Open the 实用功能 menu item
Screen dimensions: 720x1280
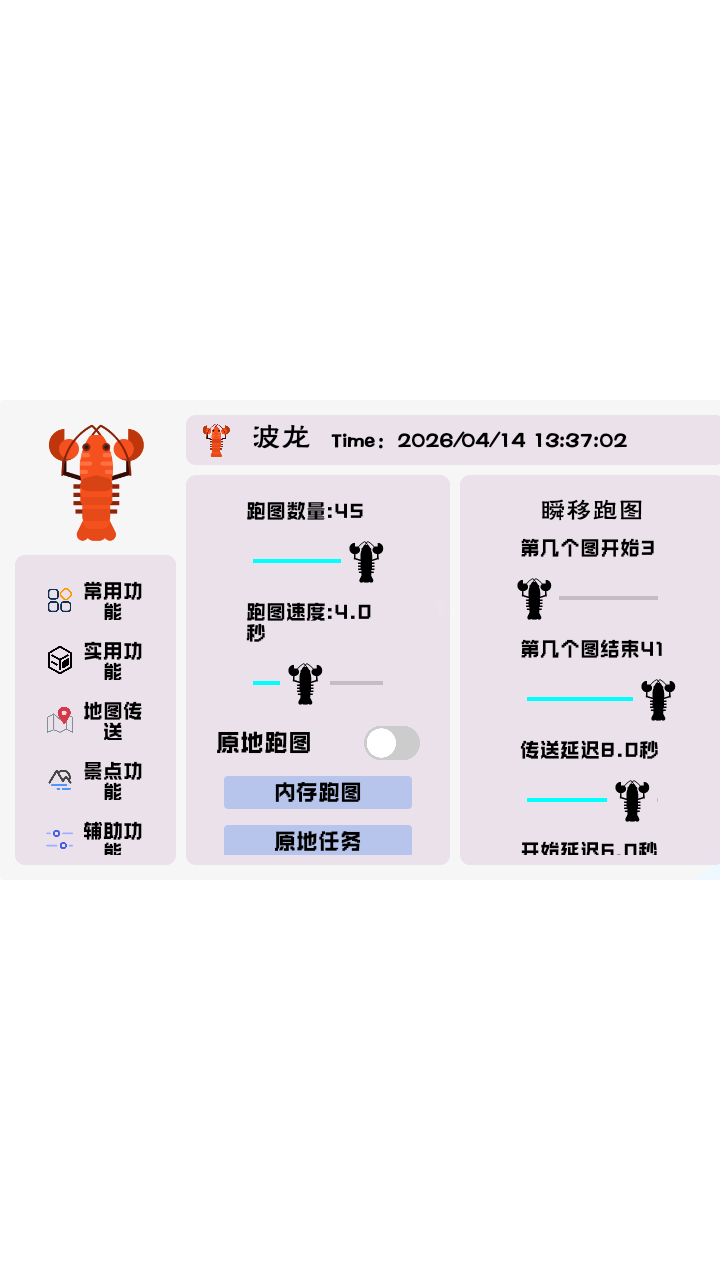(x=95, y=661)
